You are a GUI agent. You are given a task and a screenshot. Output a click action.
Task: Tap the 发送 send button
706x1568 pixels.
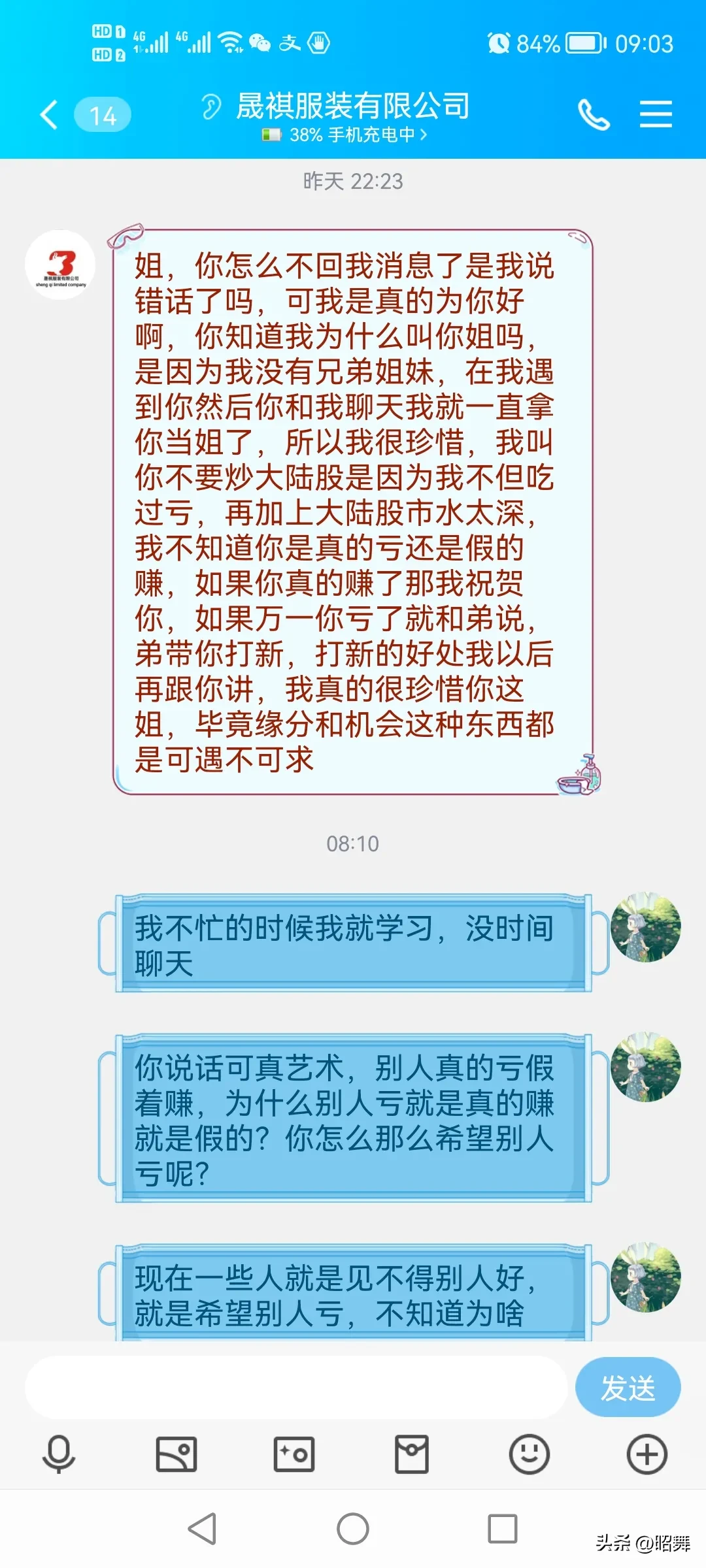click(628, 1387)
